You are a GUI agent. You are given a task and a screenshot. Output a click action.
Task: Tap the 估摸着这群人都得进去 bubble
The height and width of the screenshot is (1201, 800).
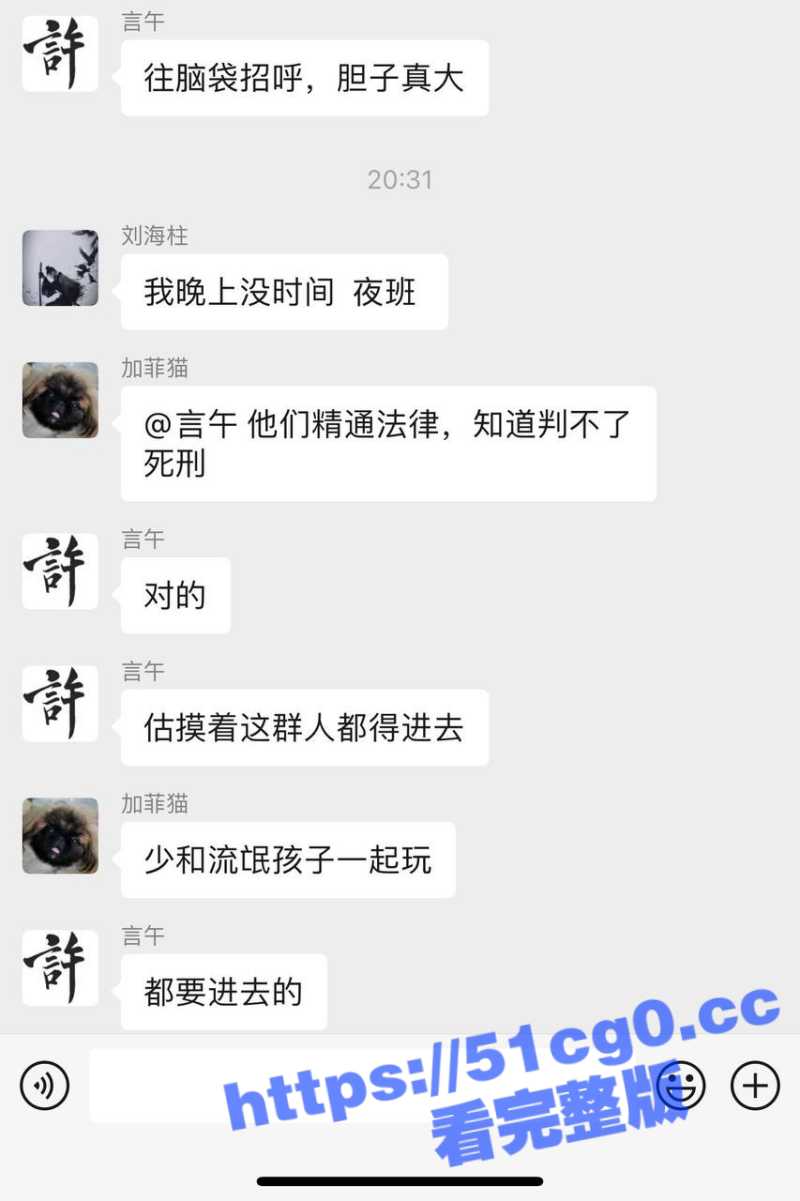pos(303,727)
